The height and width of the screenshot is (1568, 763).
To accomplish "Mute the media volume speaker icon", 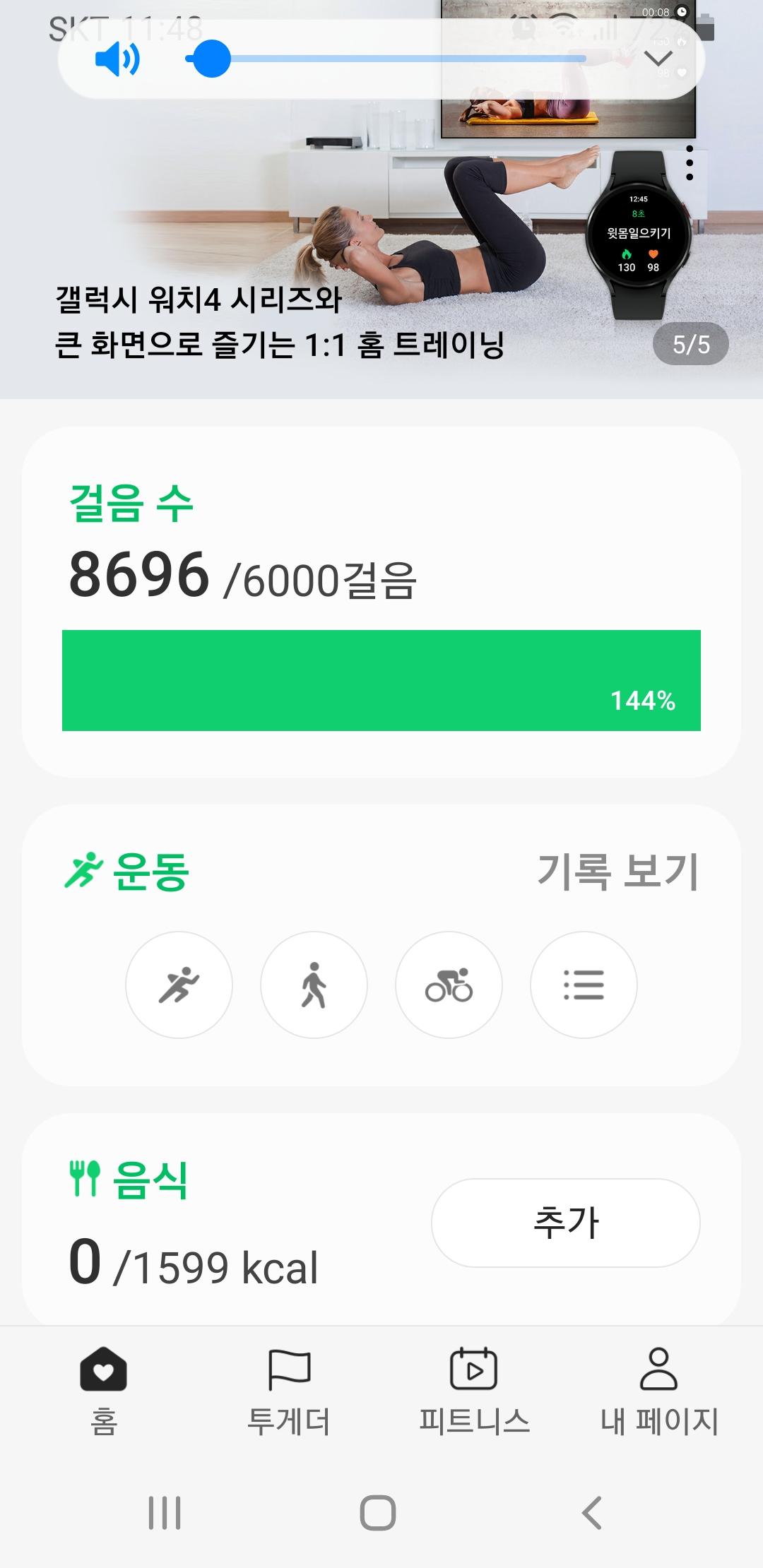I will pos(117,60).
